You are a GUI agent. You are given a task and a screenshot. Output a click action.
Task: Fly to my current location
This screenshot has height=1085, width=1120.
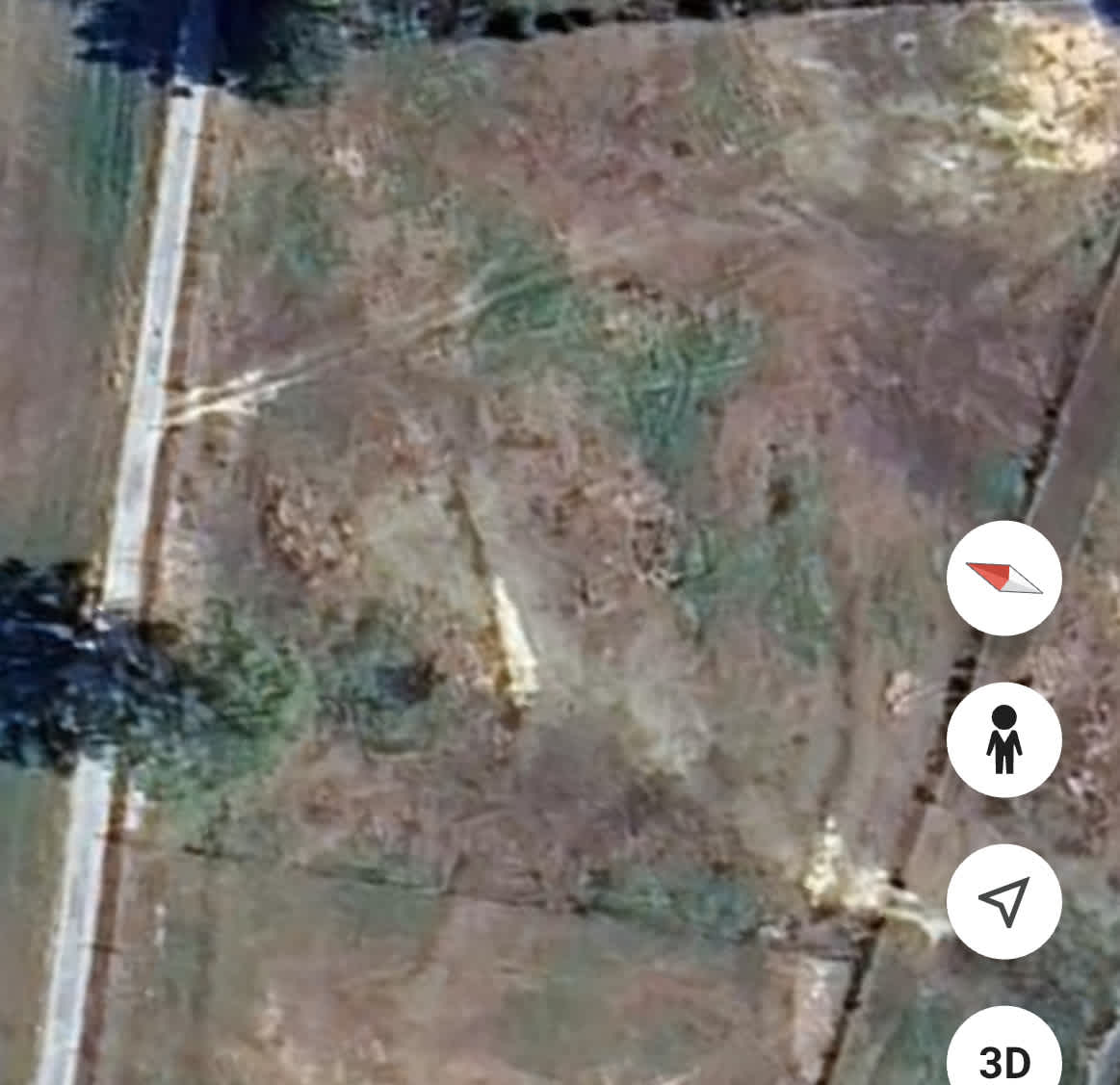1003,902
